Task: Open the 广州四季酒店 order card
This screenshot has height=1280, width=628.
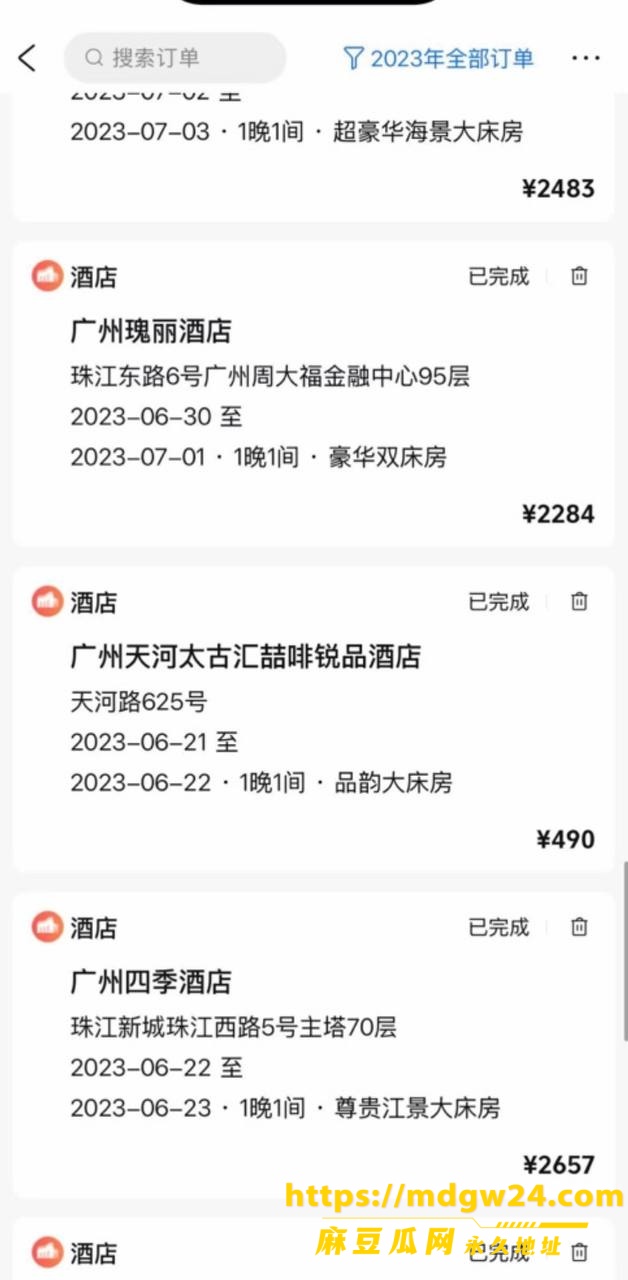Action: (x=313, y=1045)
